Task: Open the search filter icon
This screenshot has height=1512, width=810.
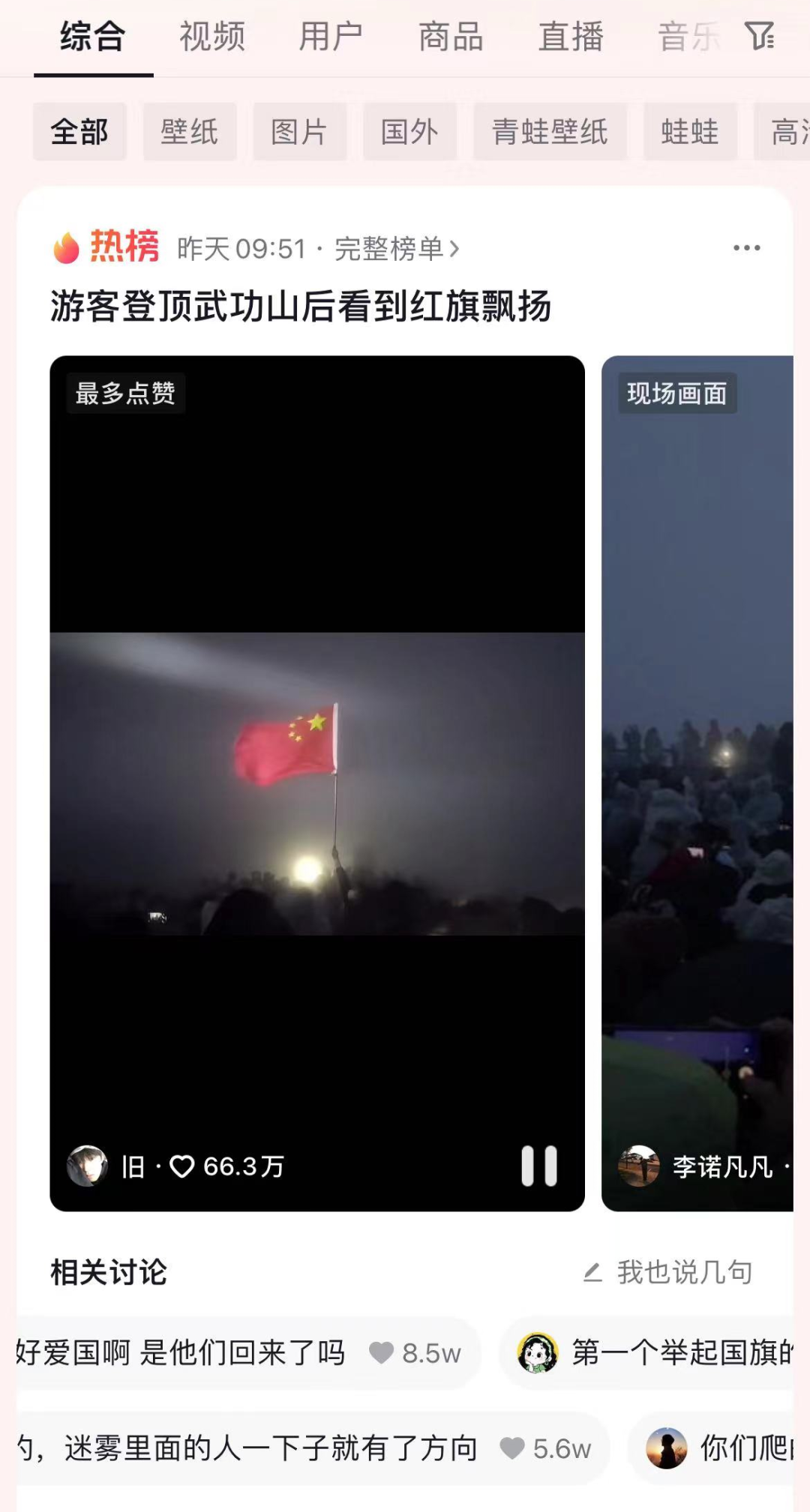Action: (759, 36)
